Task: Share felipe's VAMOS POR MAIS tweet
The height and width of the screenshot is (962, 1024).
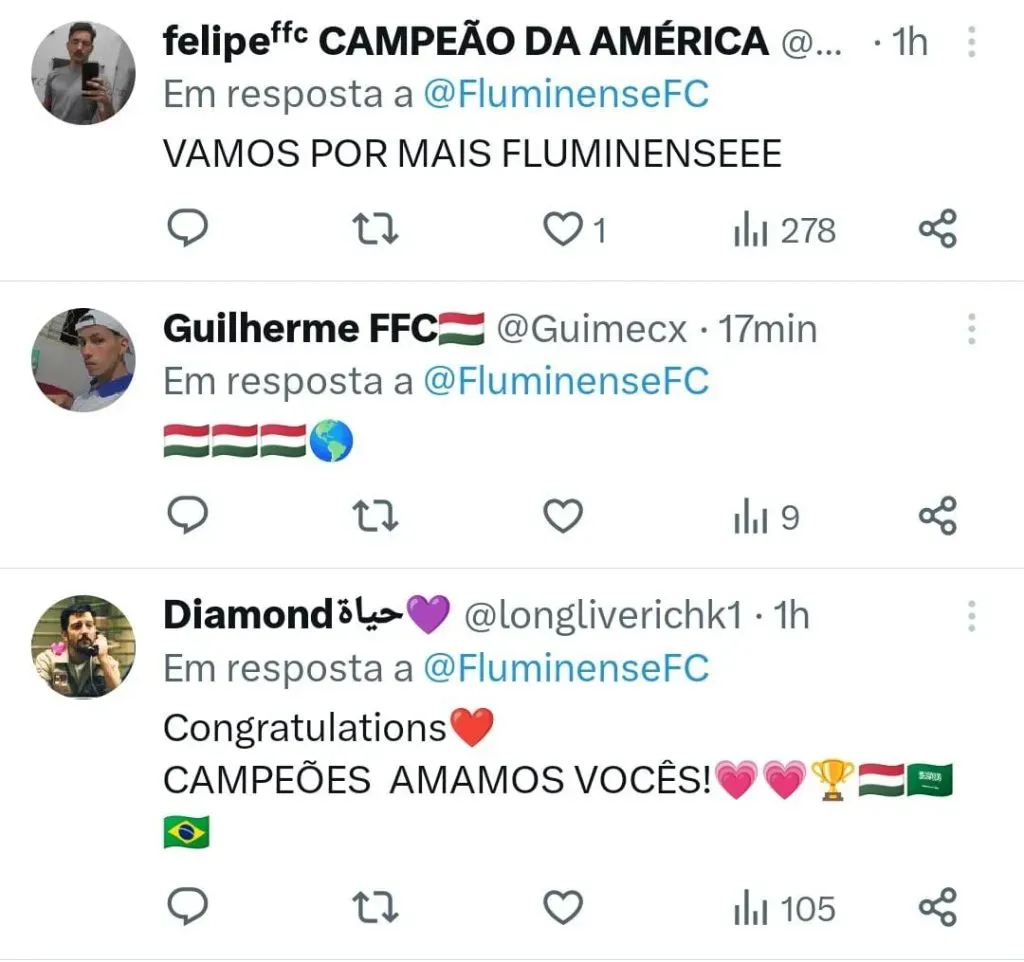Action: [x=937, y=230]
